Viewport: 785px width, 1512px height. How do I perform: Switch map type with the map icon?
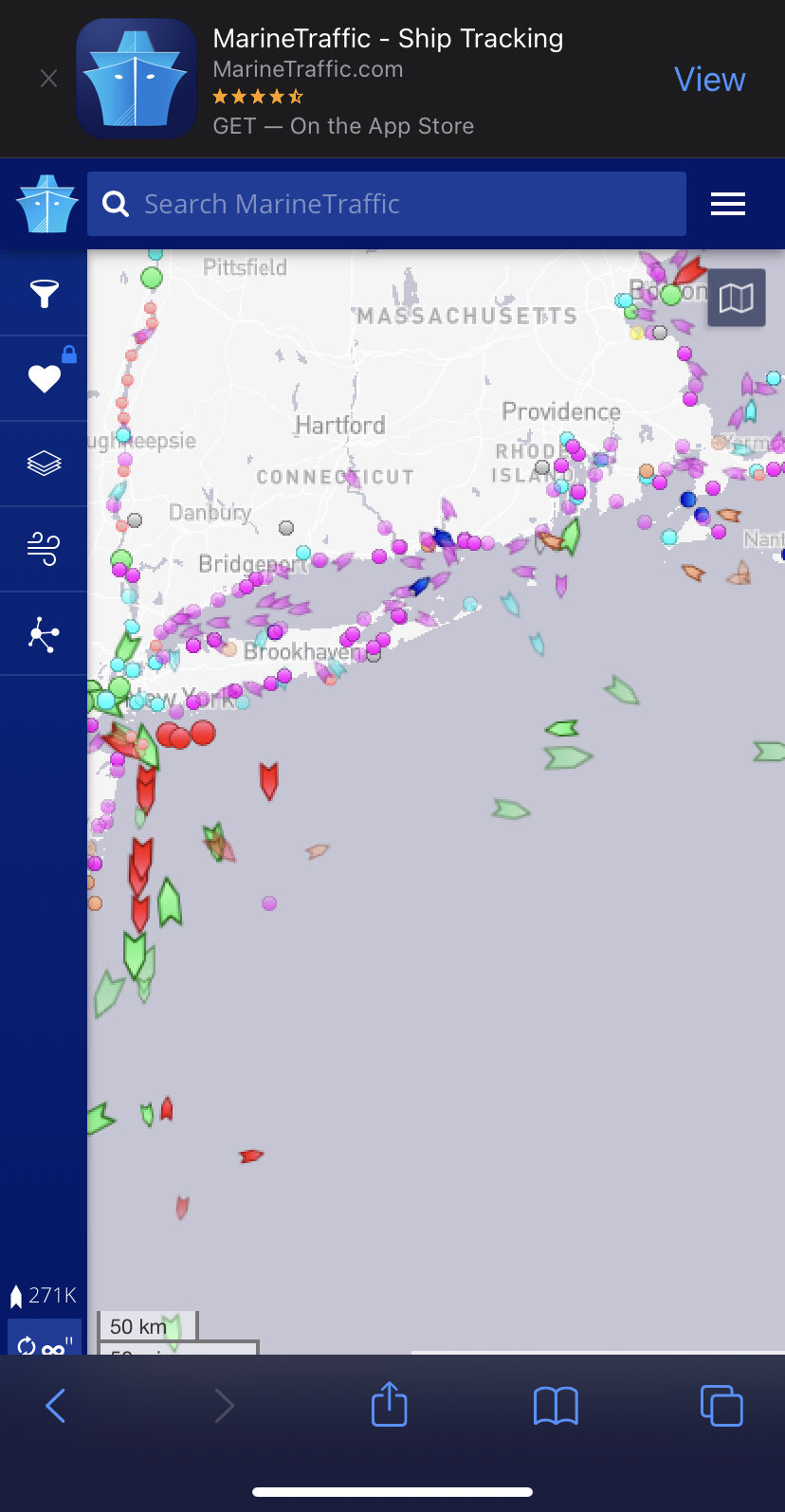coord(737,299)
